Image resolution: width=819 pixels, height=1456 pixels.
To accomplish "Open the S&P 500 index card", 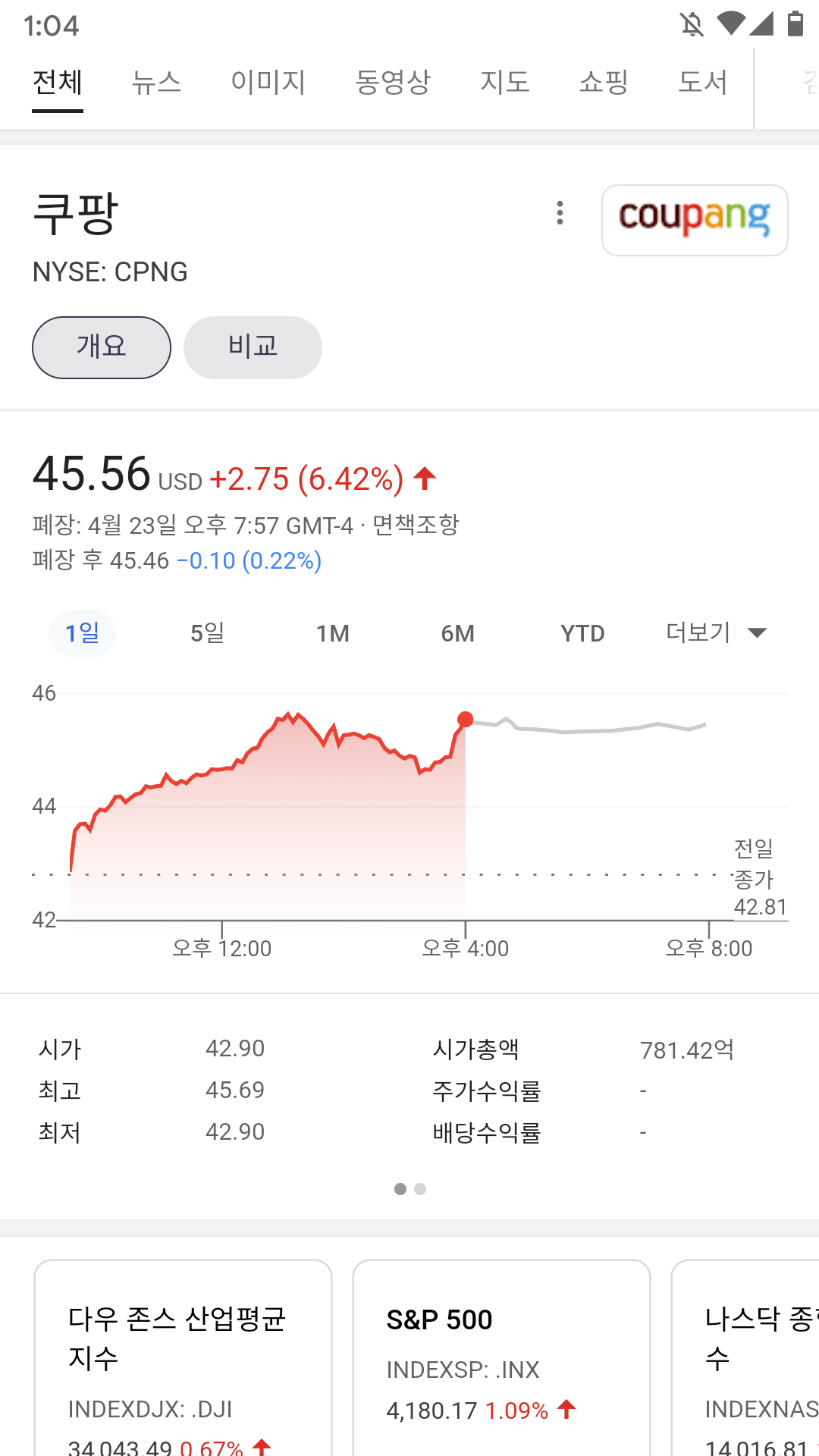I will click(x=501, y=1358).
